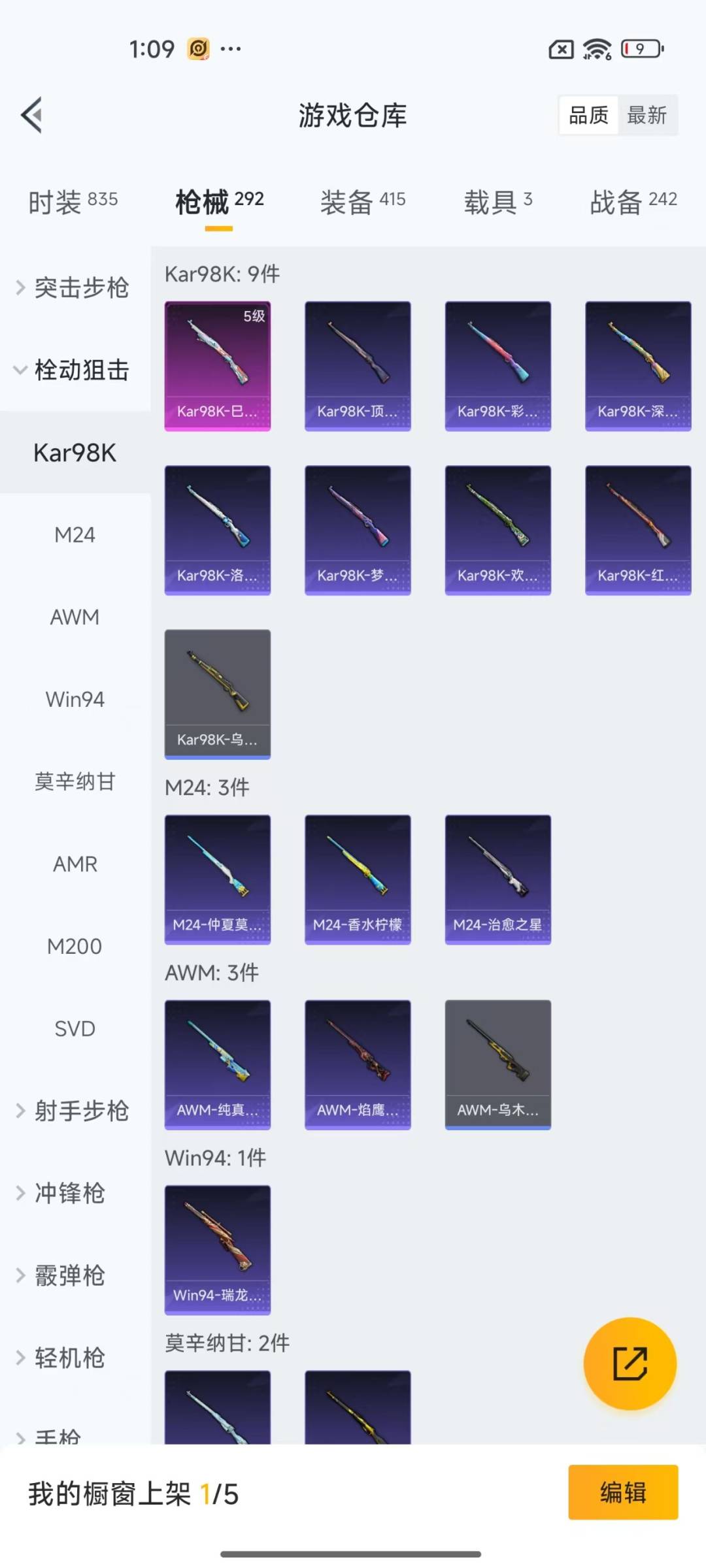The height and width of the screenshot is (1568, 706).
Task: Expand the 突击步枪 category
Action: 75,287
